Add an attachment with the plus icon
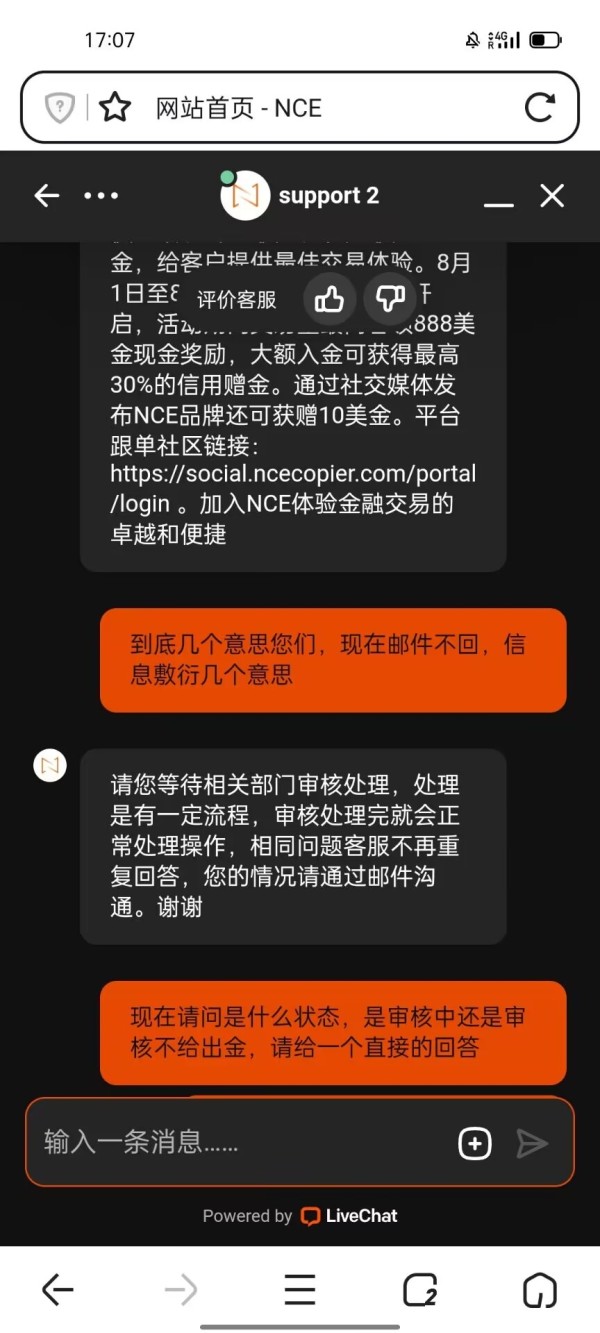Screen dimensions: 600x1333 click(474, 1143)
